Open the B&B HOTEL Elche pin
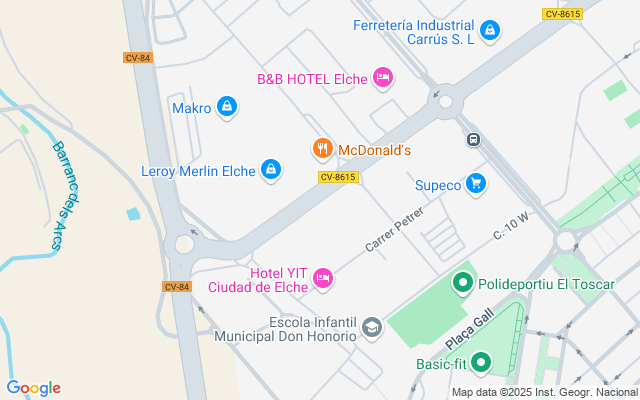The width and height of the screenshot is (640, 400). point(382,77)
